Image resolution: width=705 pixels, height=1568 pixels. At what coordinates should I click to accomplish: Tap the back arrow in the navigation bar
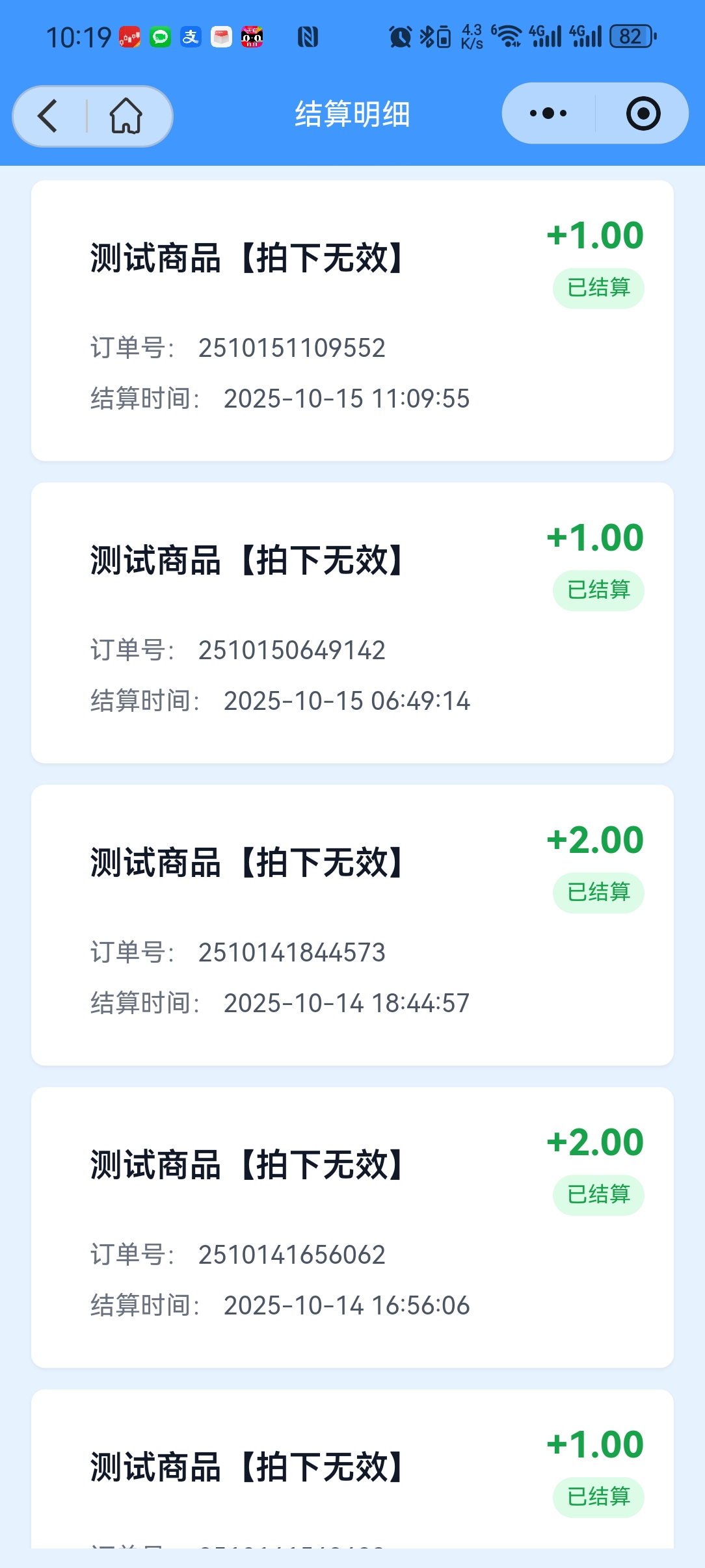[x=46, y=114]
